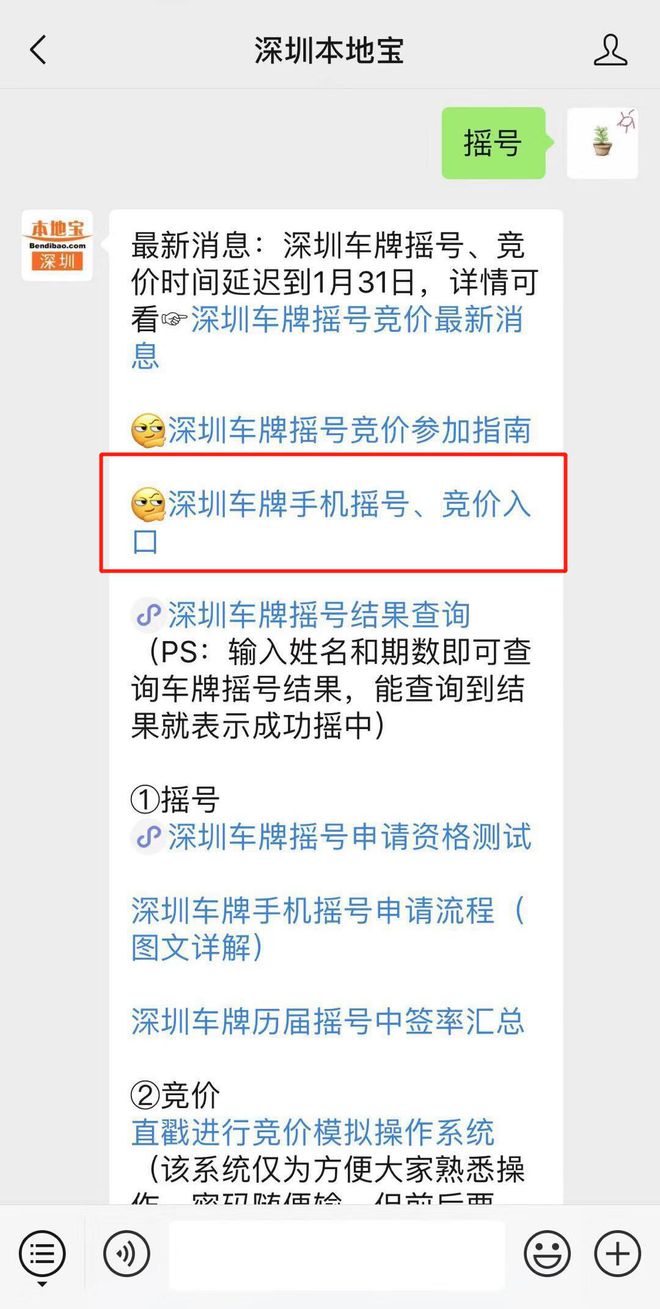Tap the 本地宝 sender avatar
The image size is (660, 1309).
pyautogui.click(x=57, y=246)
